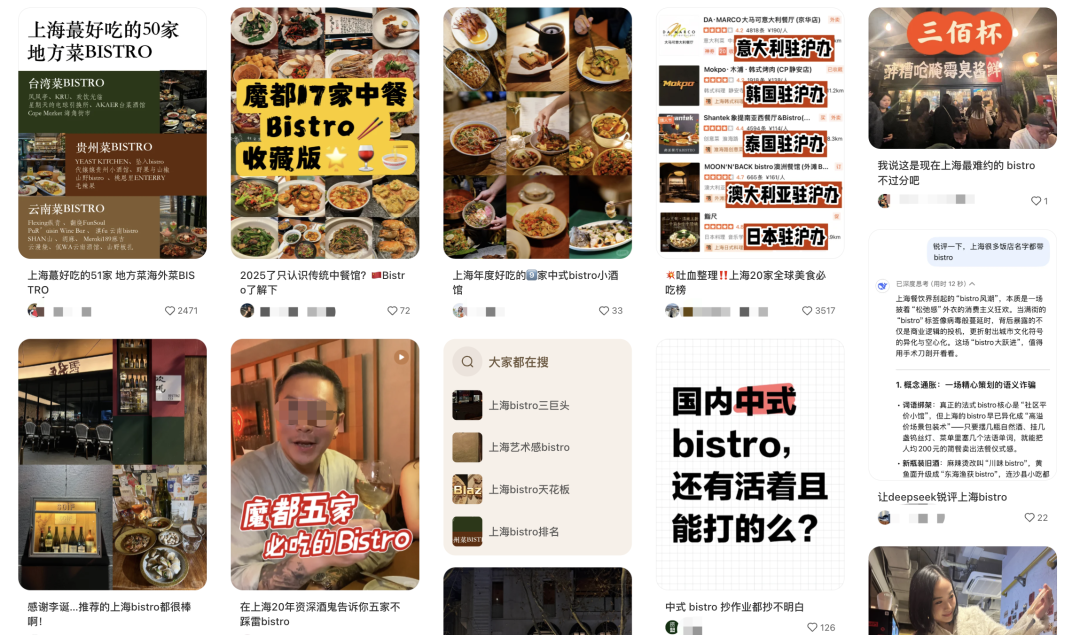Viewport: 1080px width, 635px height.
Task: Open the 魔都17家中餐Bistro收藏版 post
Action: [x=324, y=133]
